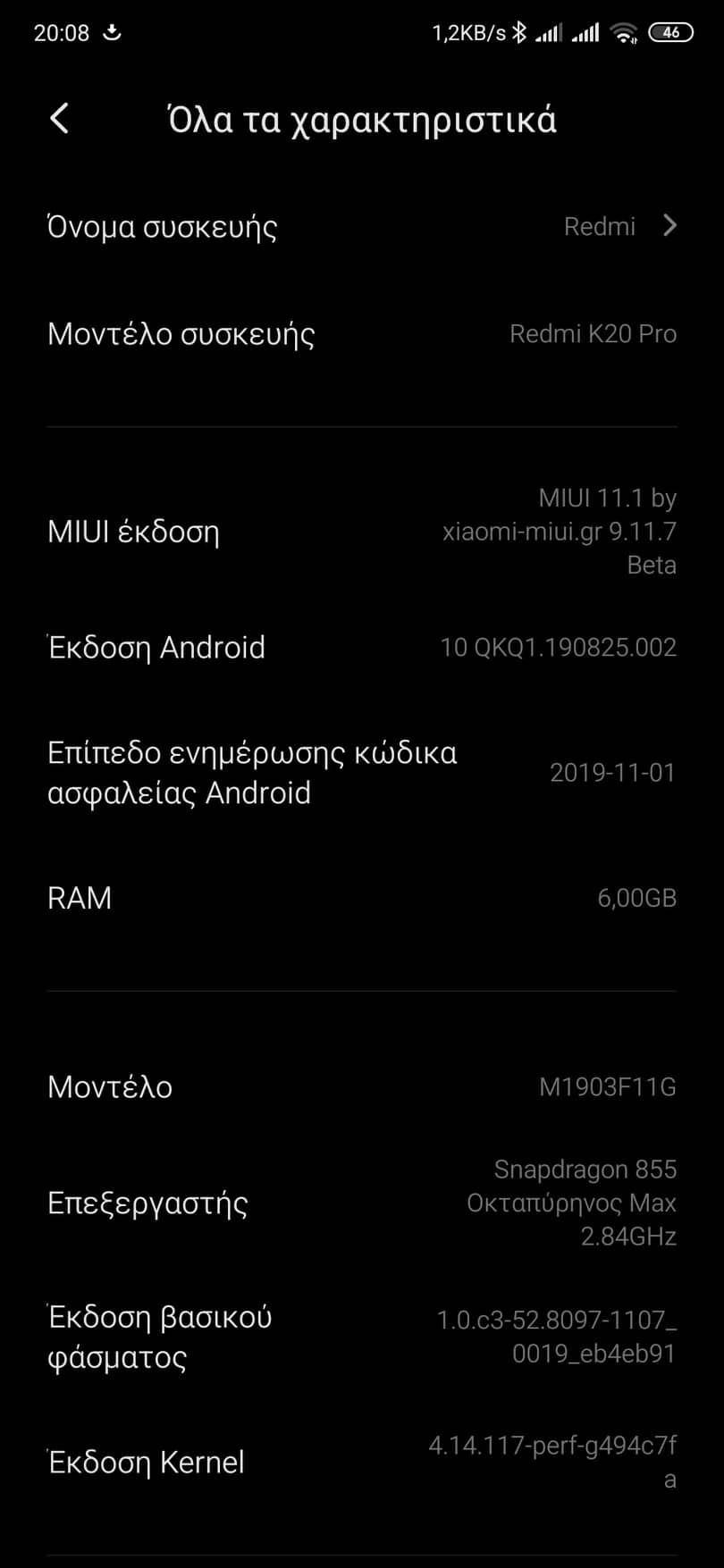The height and width of the screenshot is (1568, 724).
Task: Tap the Έκδοση Kernel row
Action: click(361, 1462)
